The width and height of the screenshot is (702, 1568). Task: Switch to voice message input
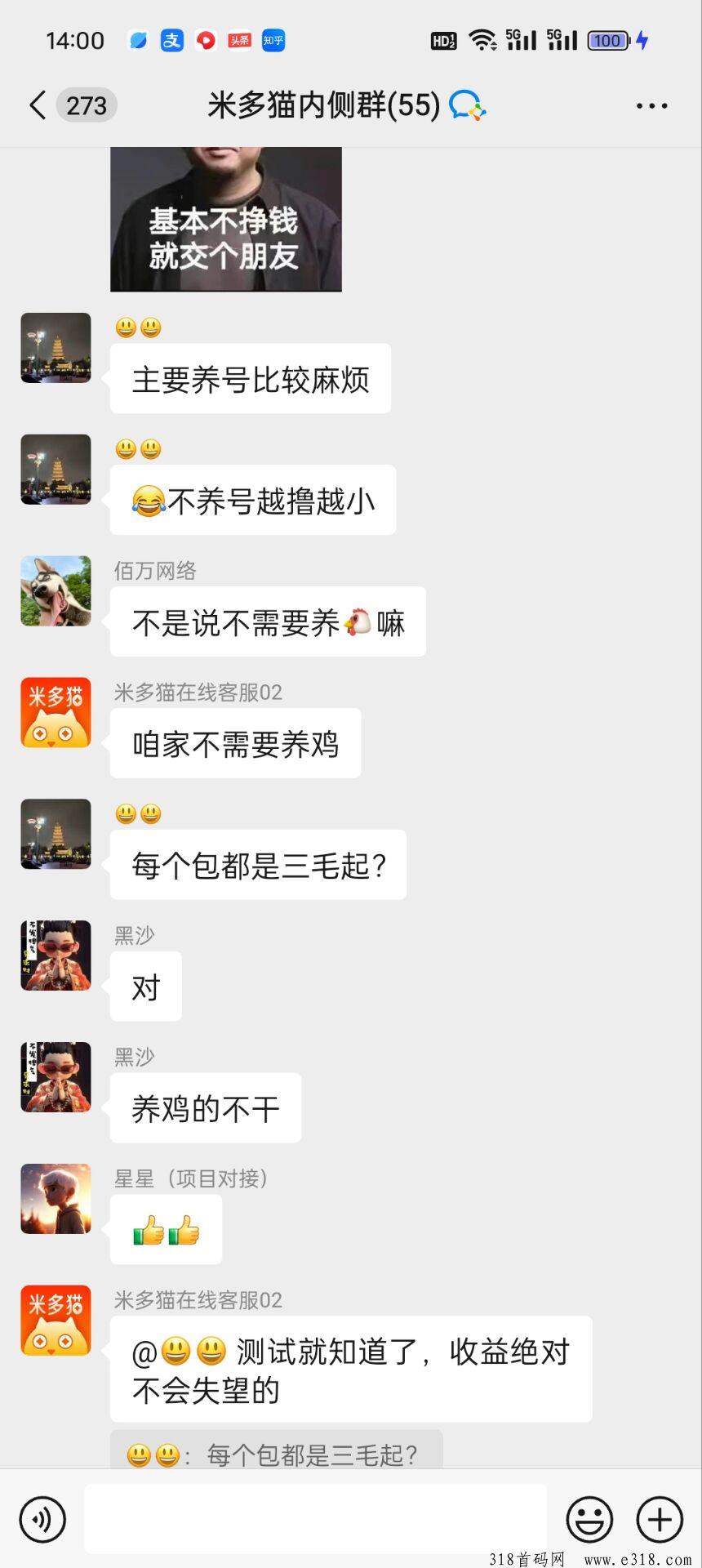(42, 1520)
